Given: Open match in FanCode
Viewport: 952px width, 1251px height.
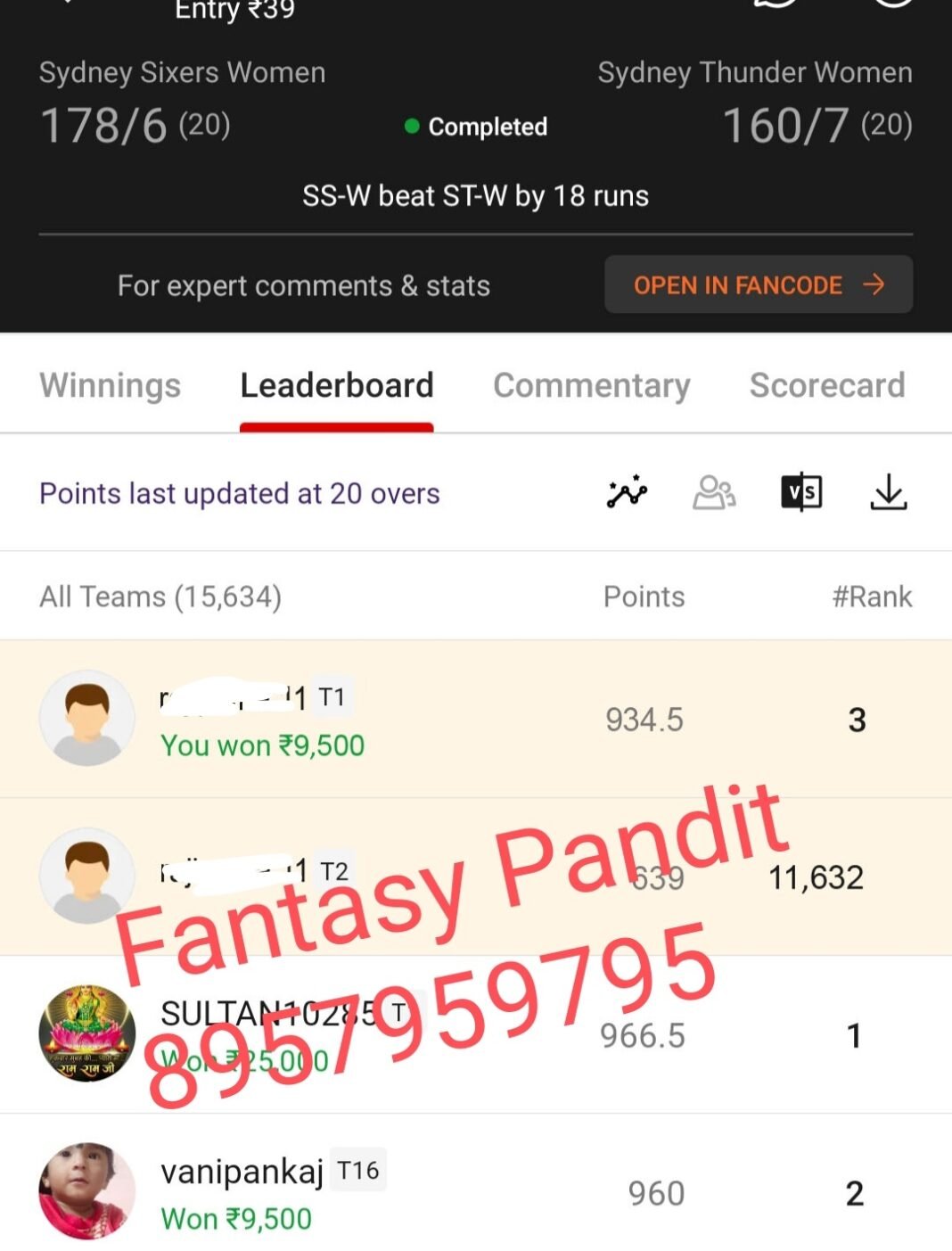Looking at the screenshot, I should [759, 284].
